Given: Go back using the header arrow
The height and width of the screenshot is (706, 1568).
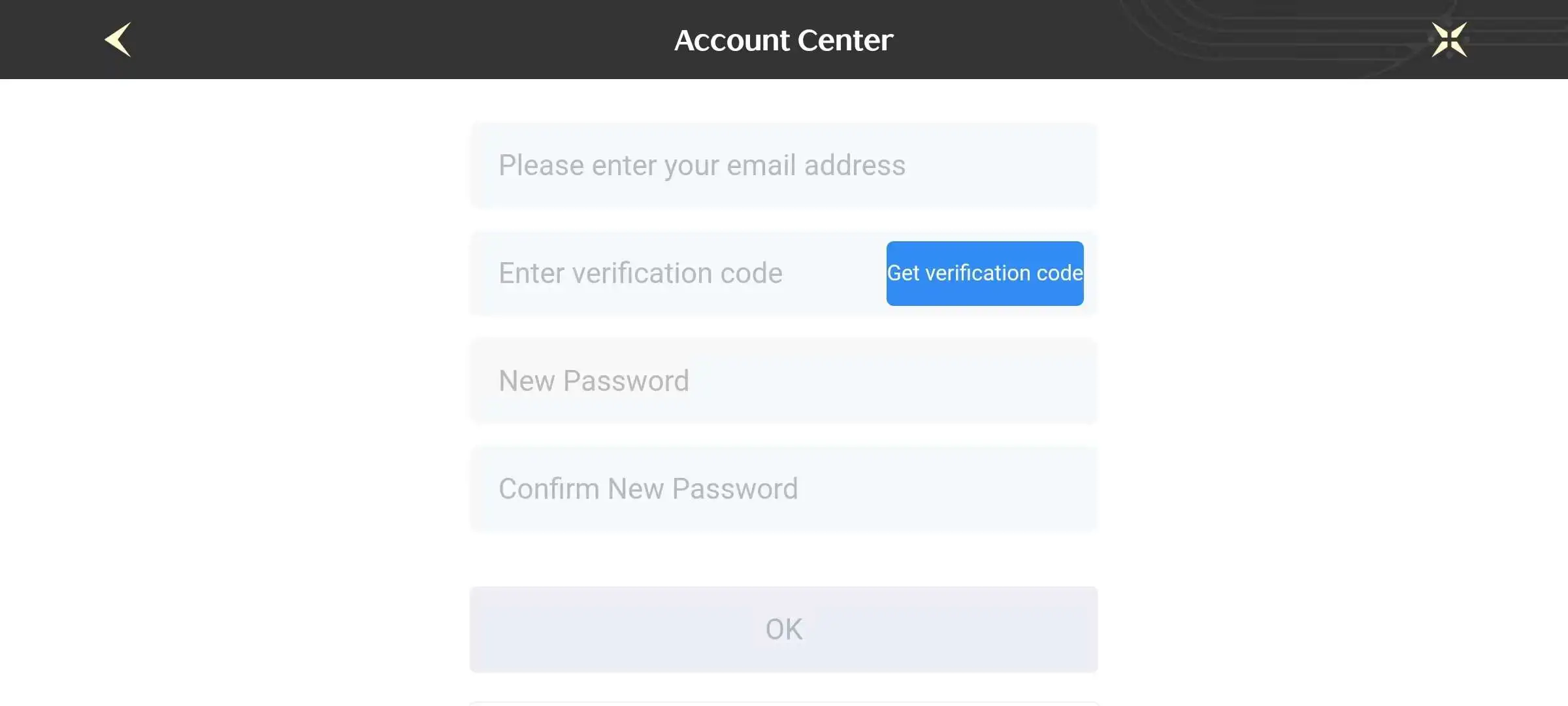Looking at the screenshot, I should click(118, 40).
